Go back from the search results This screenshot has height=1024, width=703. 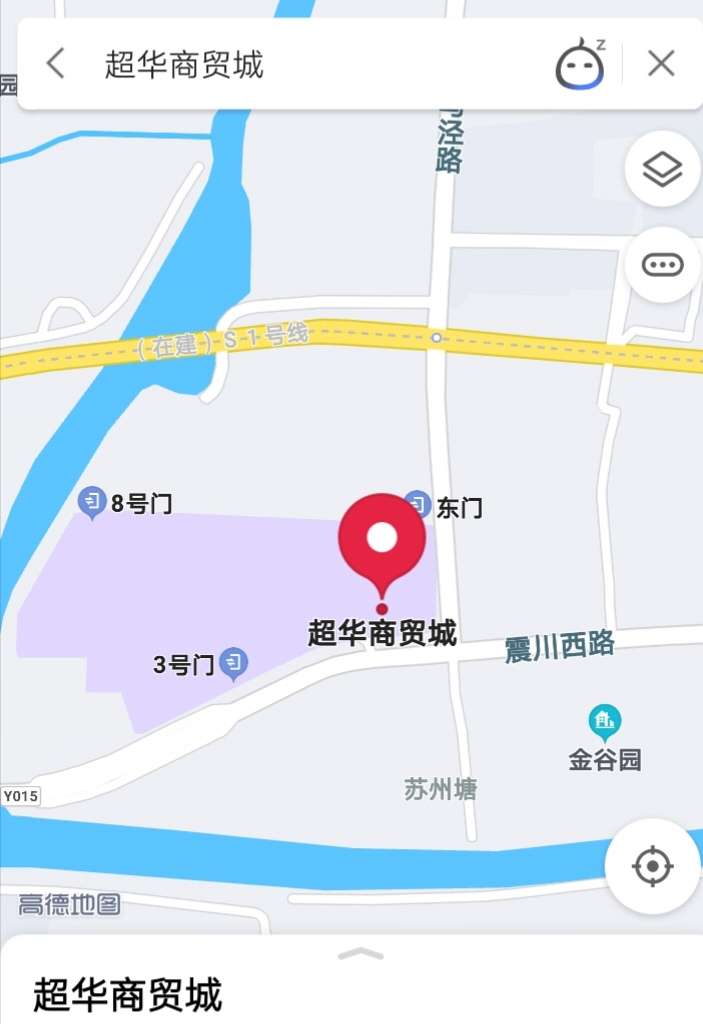pos(56,64)
